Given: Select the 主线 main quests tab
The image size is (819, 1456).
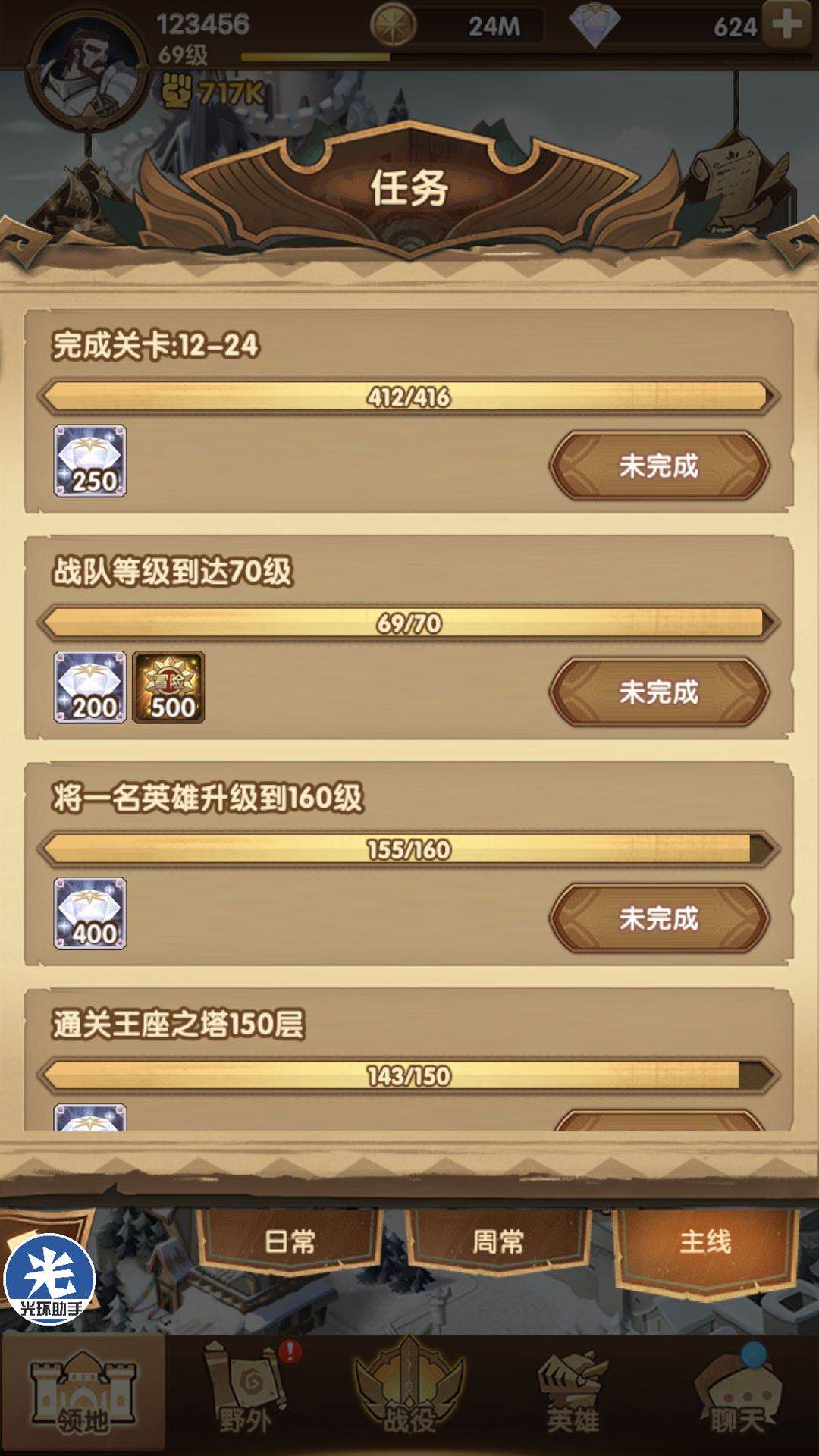Looking at the screenshot, I should pos(705,1241).
